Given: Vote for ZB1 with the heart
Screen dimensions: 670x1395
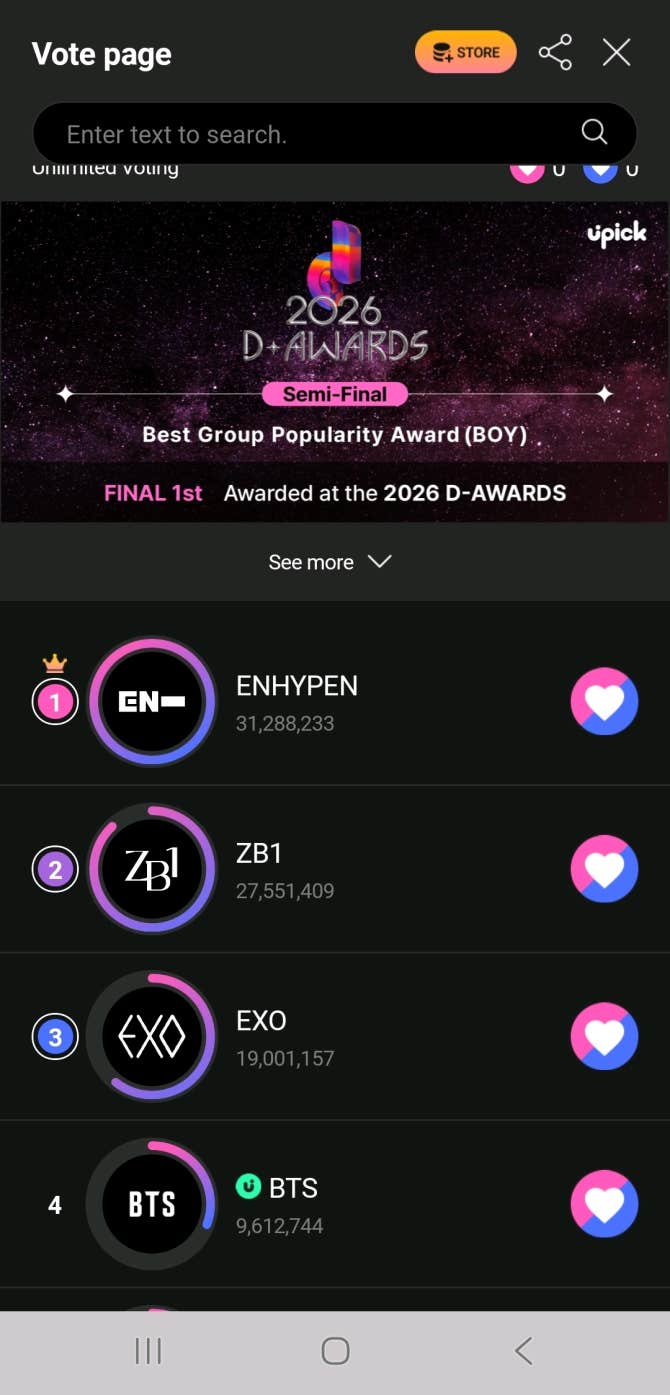Looking at the screenshot, I should point(604,869).
